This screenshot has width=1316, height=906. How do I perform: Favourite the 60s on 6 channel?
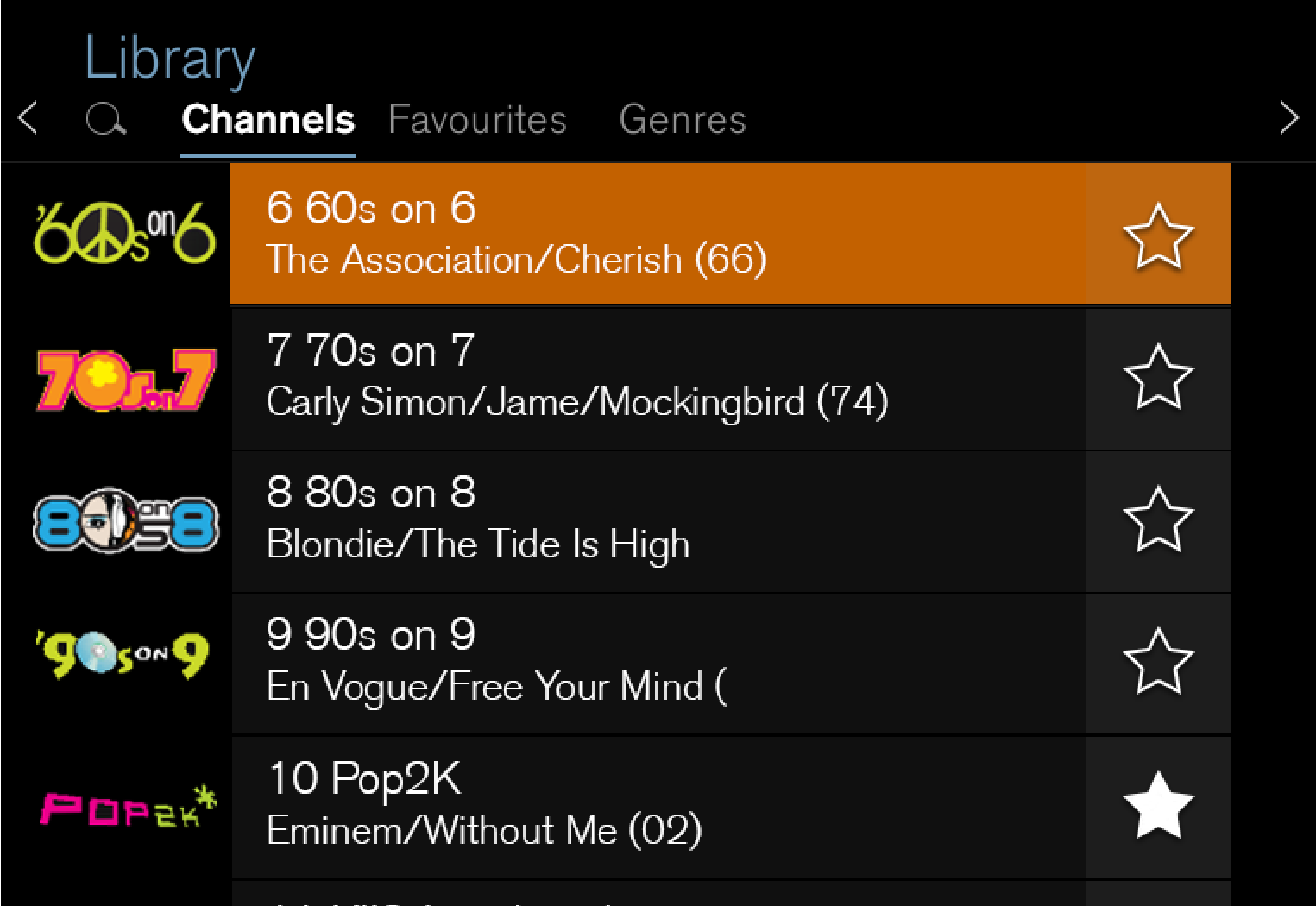(1157, 236)
